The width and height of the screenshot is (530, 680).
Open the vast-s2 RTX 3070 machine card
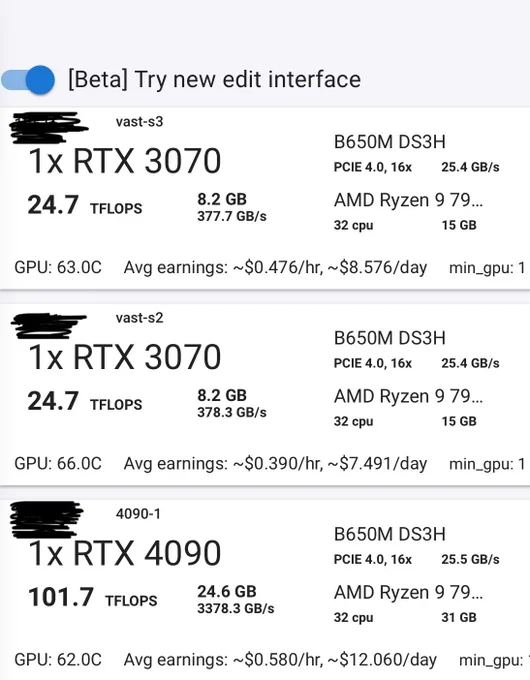click(265, 394)
